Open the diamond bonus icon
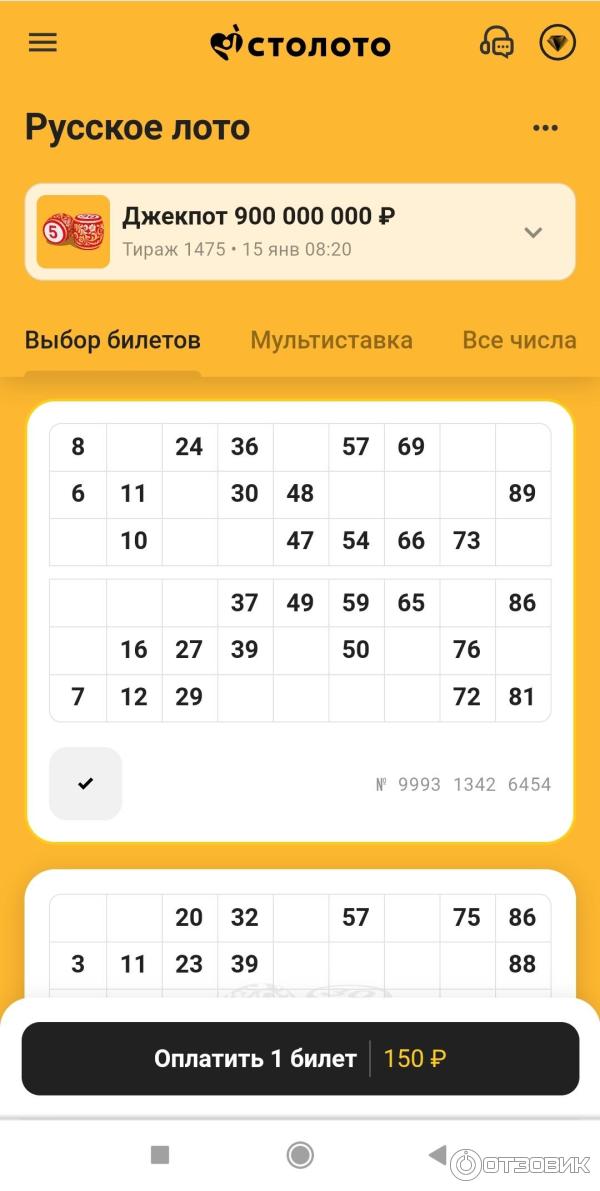This screenshot has width=600, height=1191. coord(557,43)
